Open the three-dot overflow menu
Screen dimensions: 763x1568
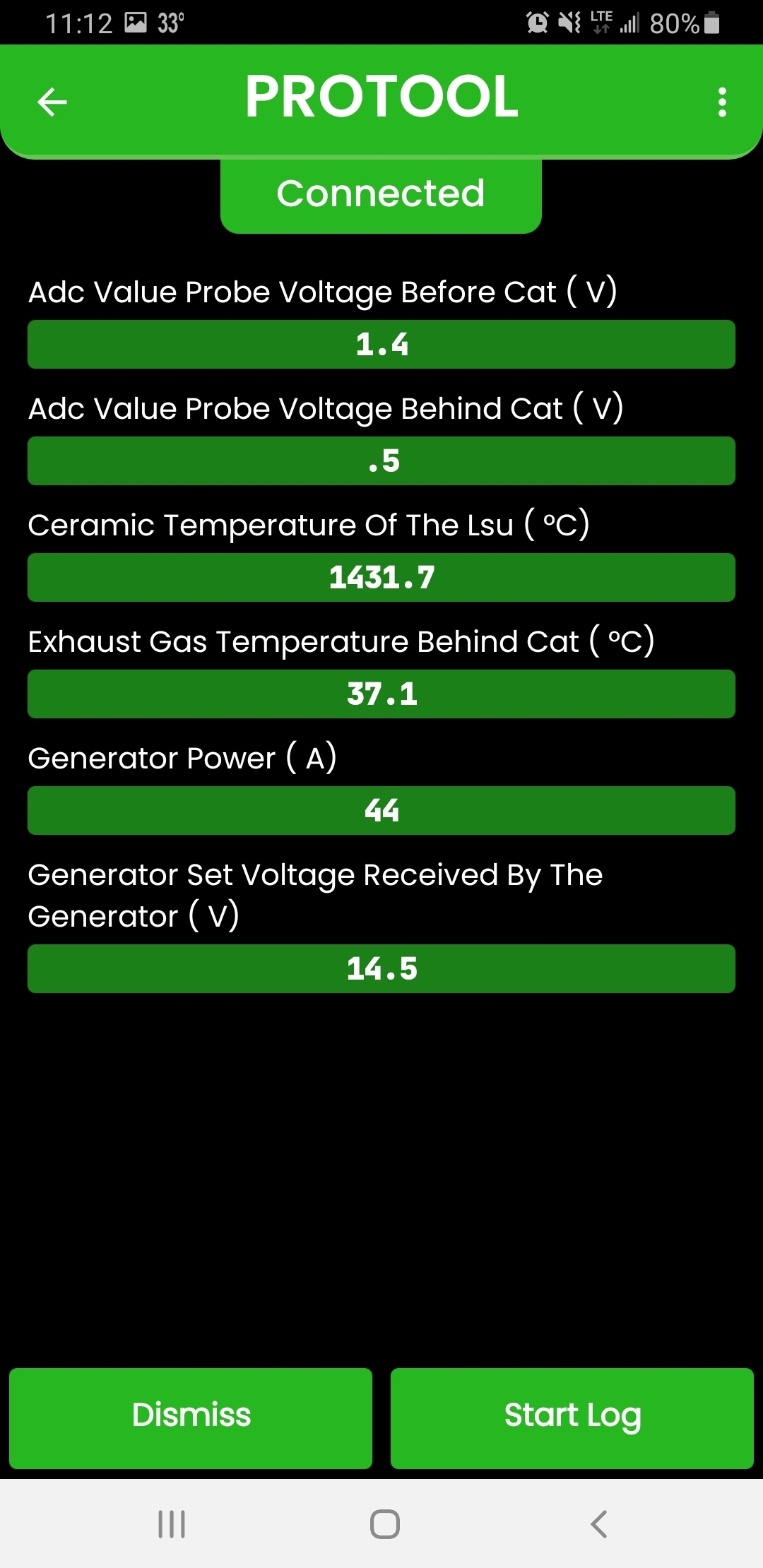tap(721, 102)
